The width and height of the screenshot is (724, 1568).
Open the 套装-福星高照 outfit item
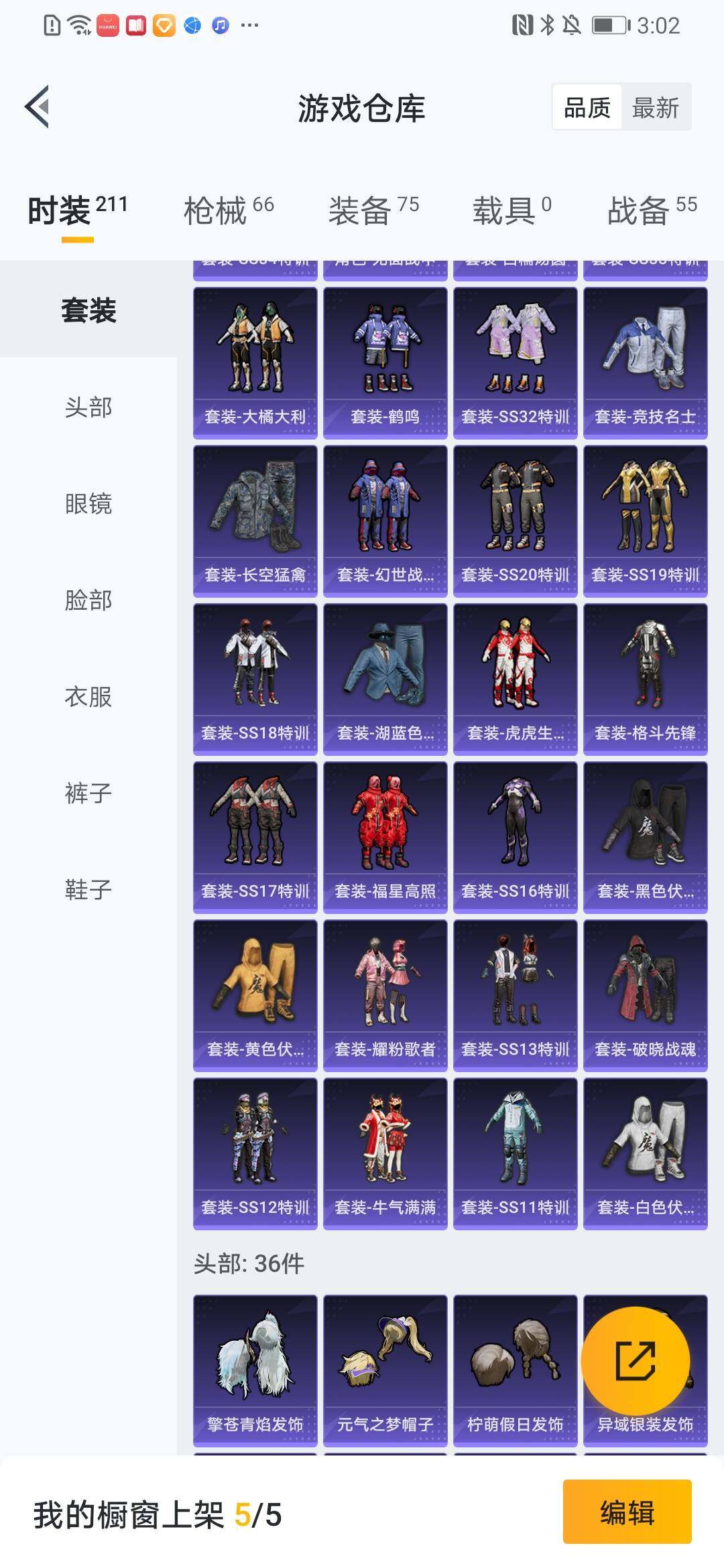(385, 837)
